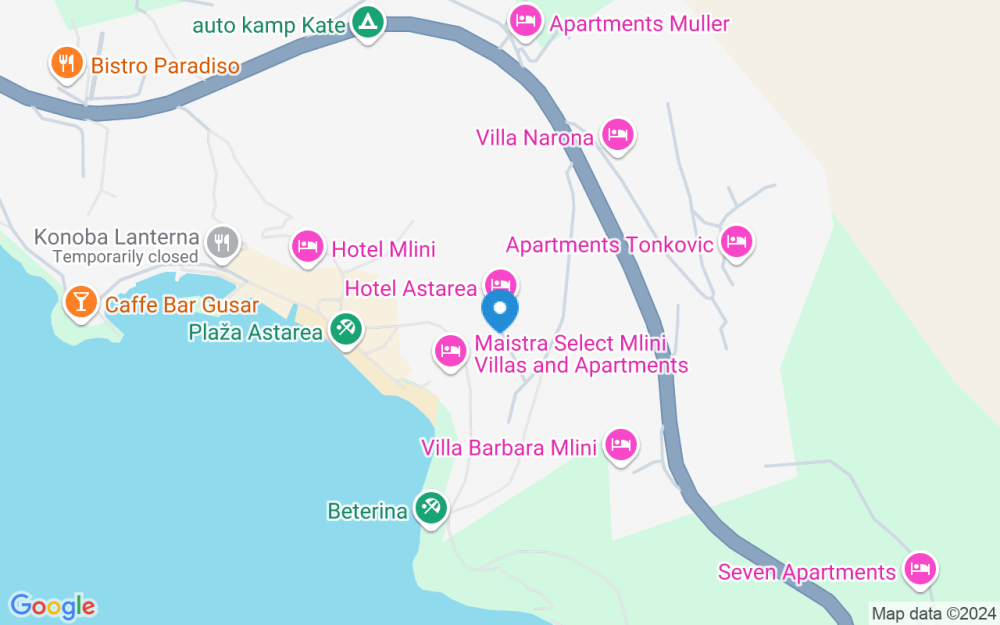Open the Bistro Paradiso restaurant pin
Image resolution: width=1000 pixels, height=625 pixels.
click(67, 64)
